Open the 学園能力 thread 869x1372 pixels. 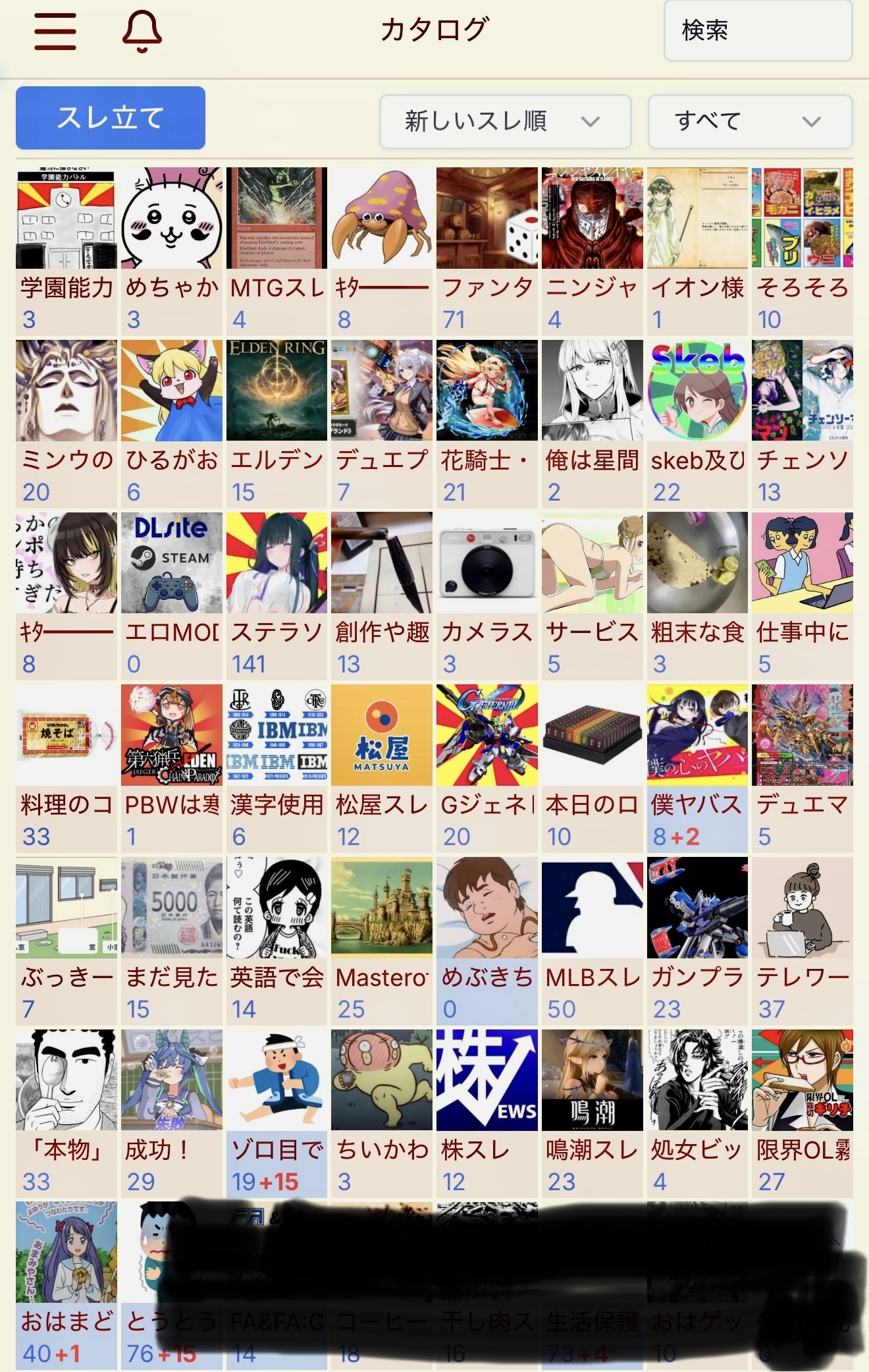click(66, 250)
